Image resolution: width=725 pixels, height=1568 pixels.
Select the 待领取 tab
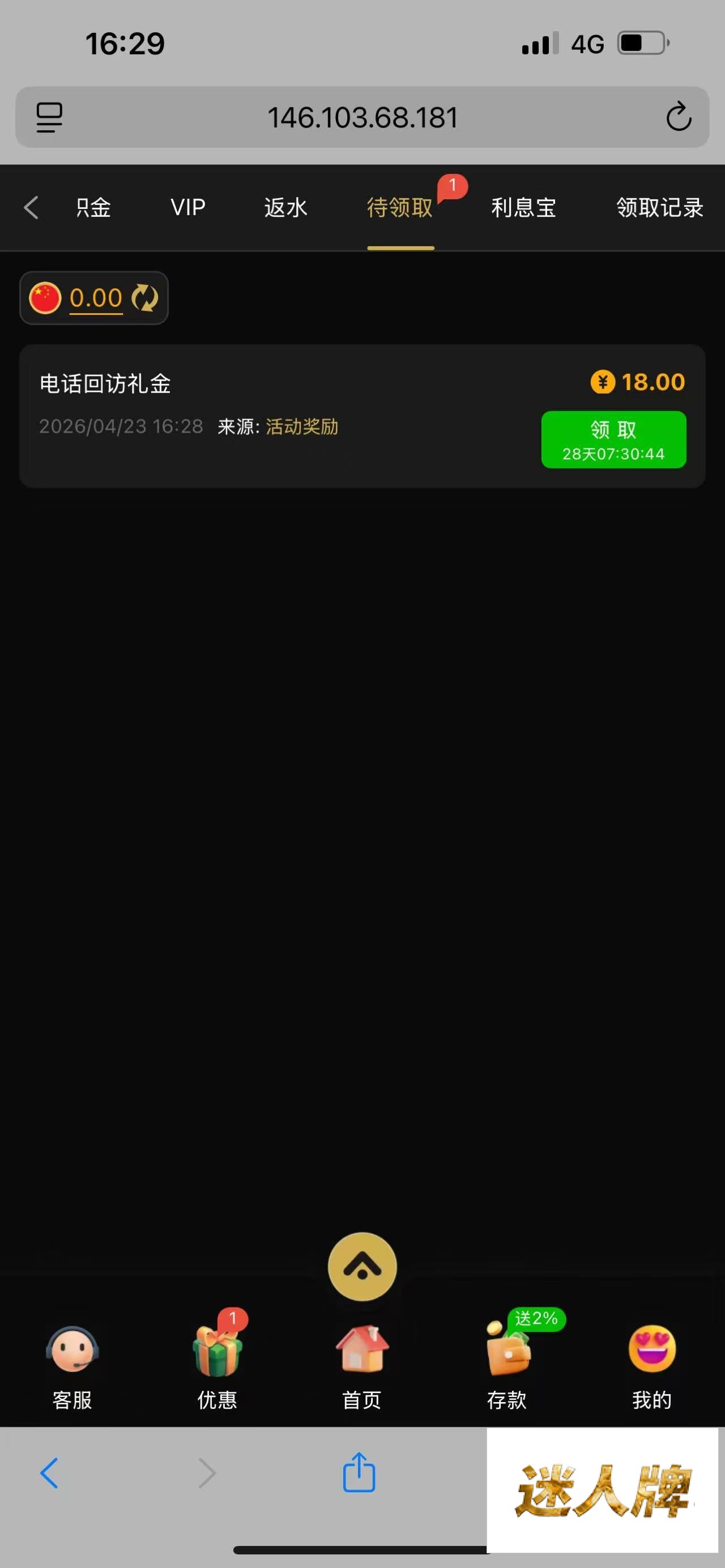[x=400, y=208]
